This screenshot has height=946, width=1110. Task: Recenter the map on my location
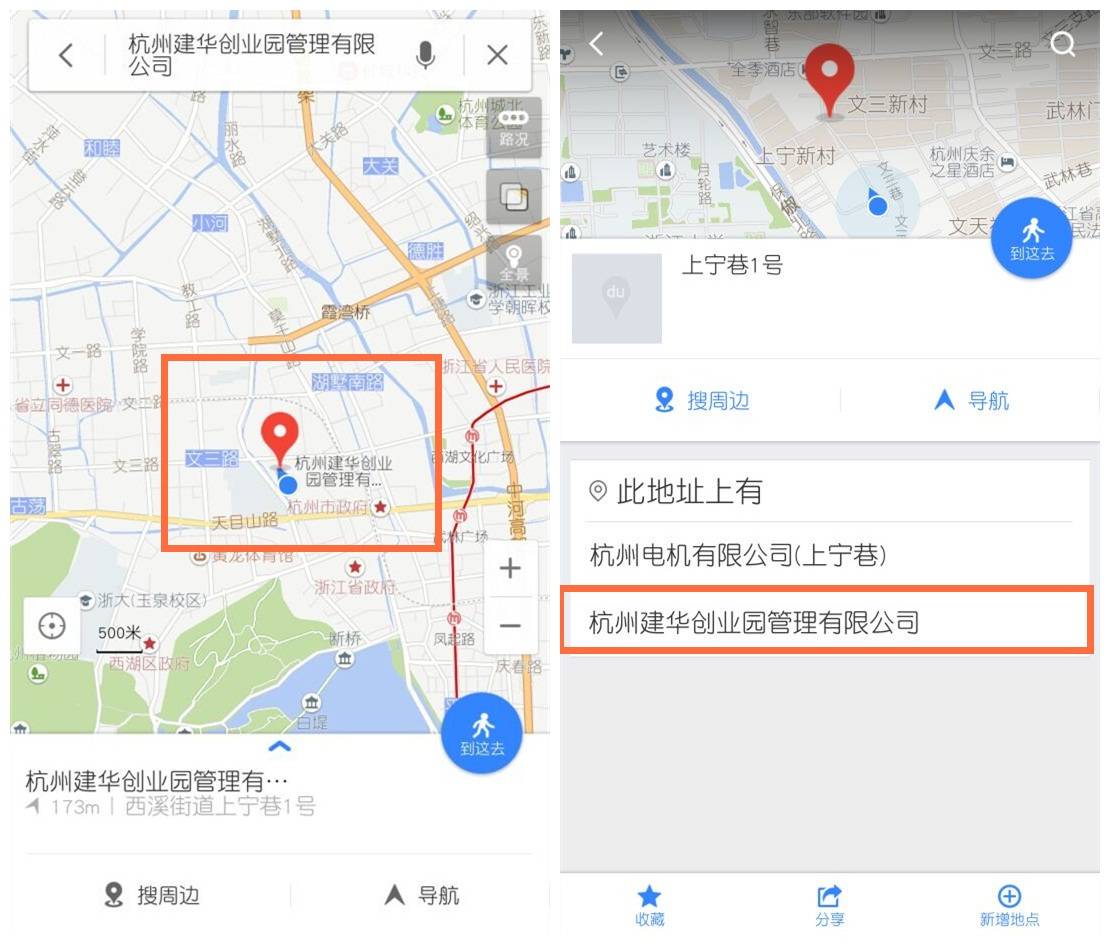51,627
